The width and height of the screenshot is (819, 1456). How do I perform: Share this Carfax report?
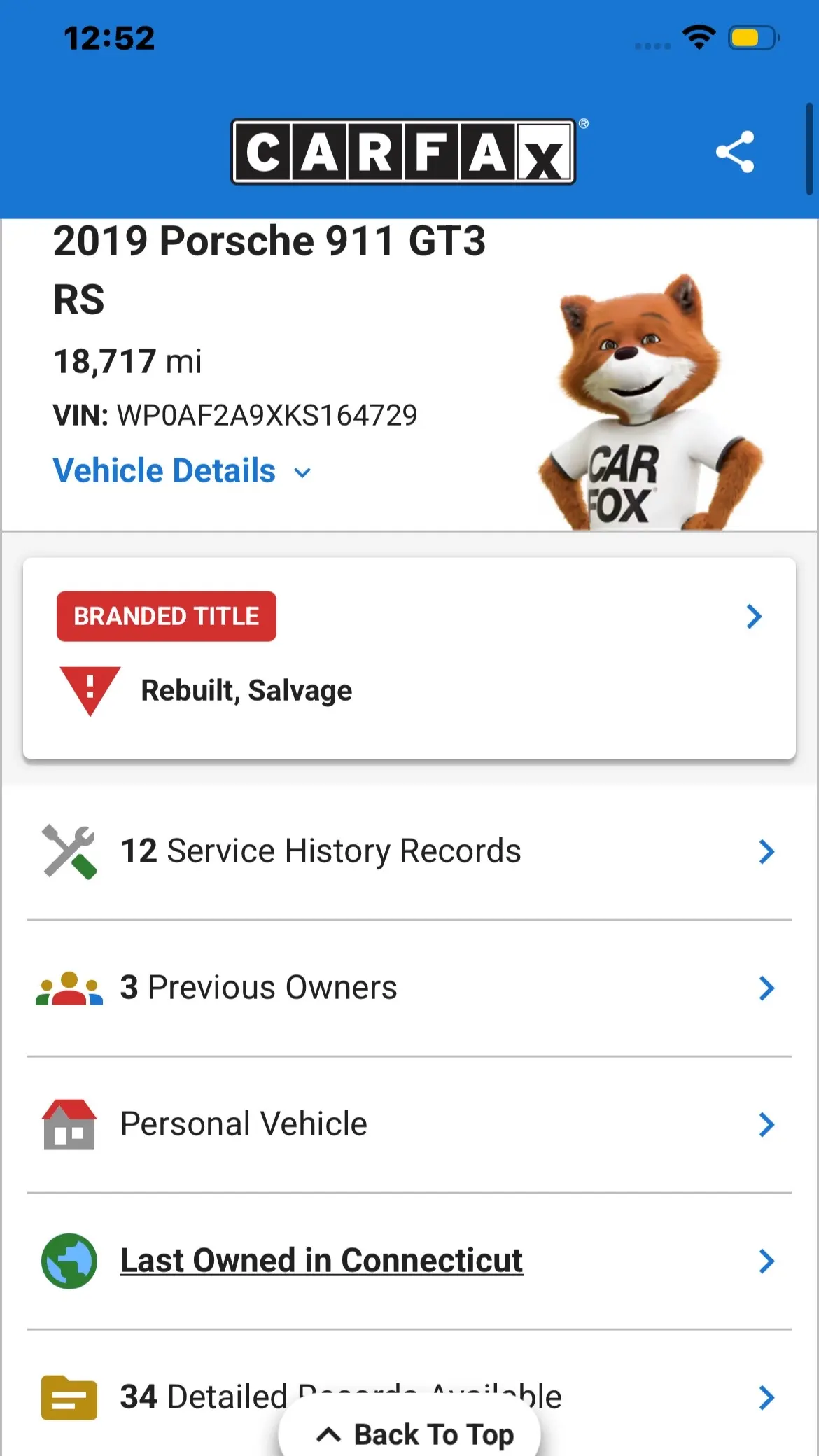coord(735,152)
